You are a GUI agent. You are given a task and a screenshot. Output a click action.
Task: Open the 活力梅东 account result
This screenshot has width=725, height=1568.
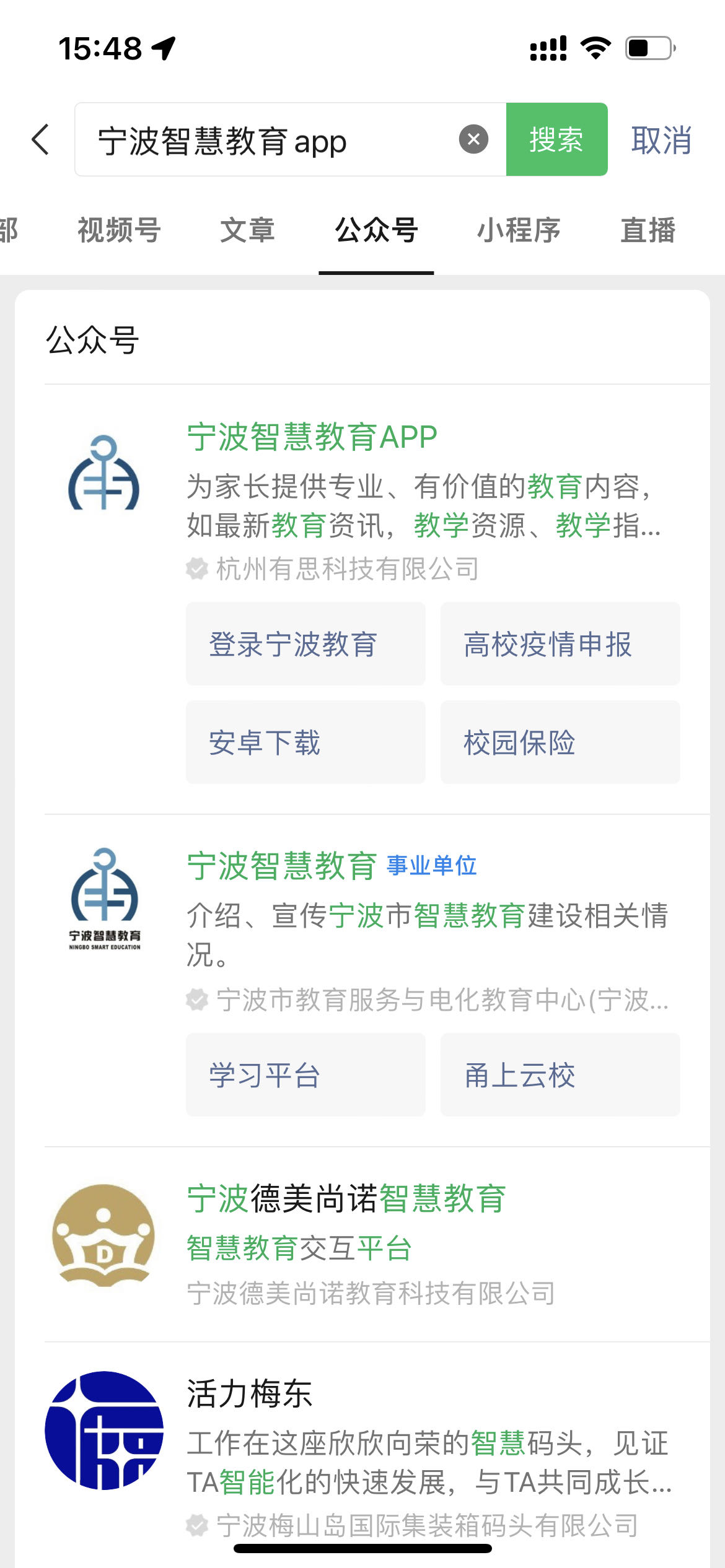250,1394
